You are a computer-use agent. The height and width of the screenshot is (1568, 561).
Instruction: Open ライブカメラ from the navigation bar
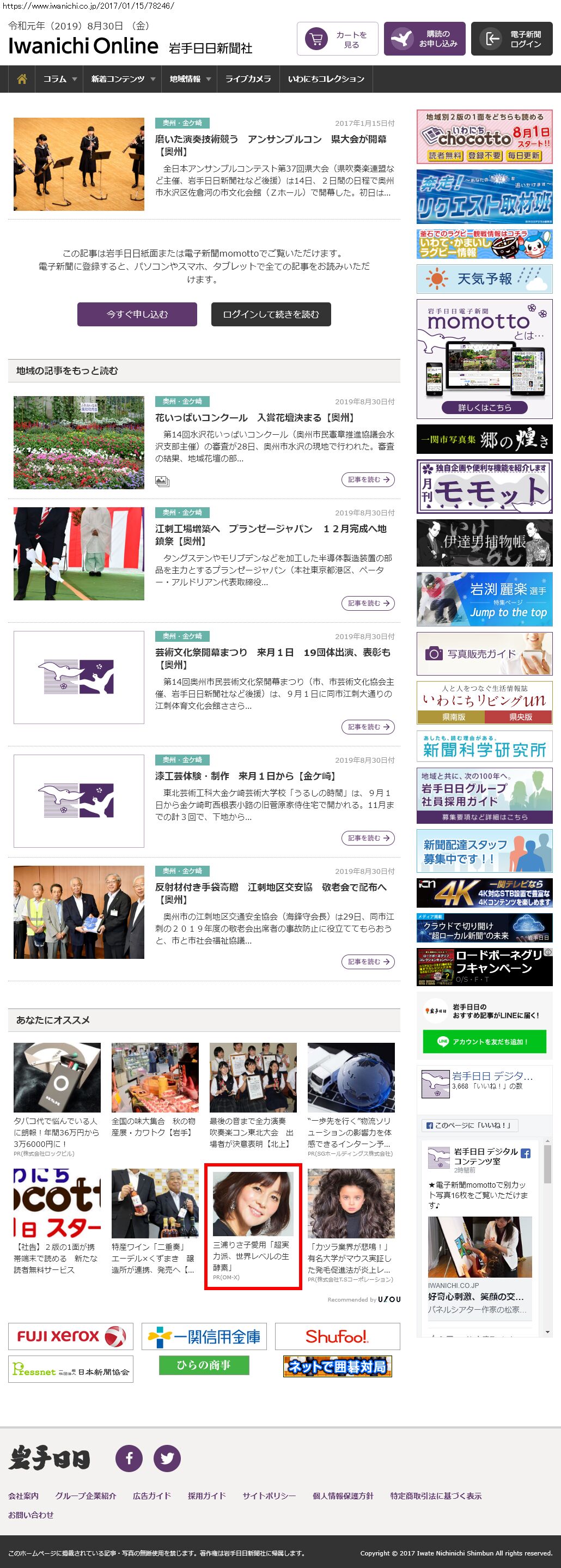pos(248,79)
